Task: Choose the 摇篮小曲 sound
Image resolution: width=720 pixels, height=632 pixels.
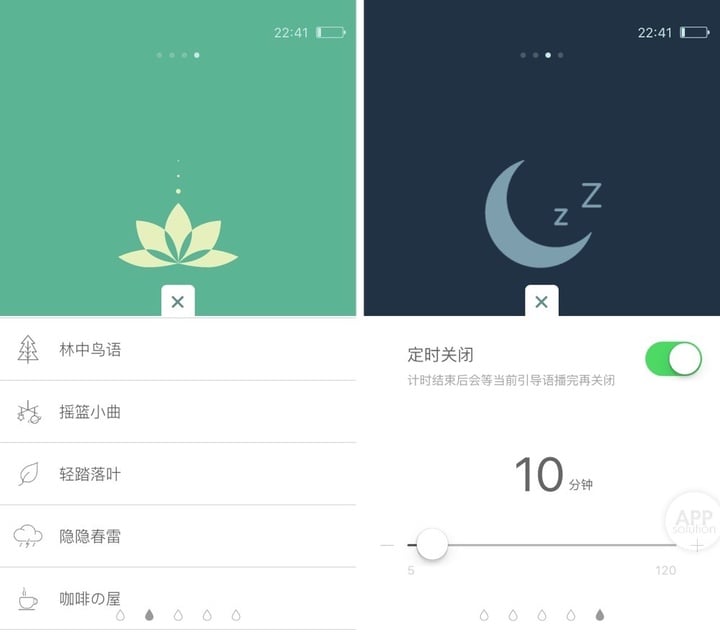Action: tap(90, 412)
